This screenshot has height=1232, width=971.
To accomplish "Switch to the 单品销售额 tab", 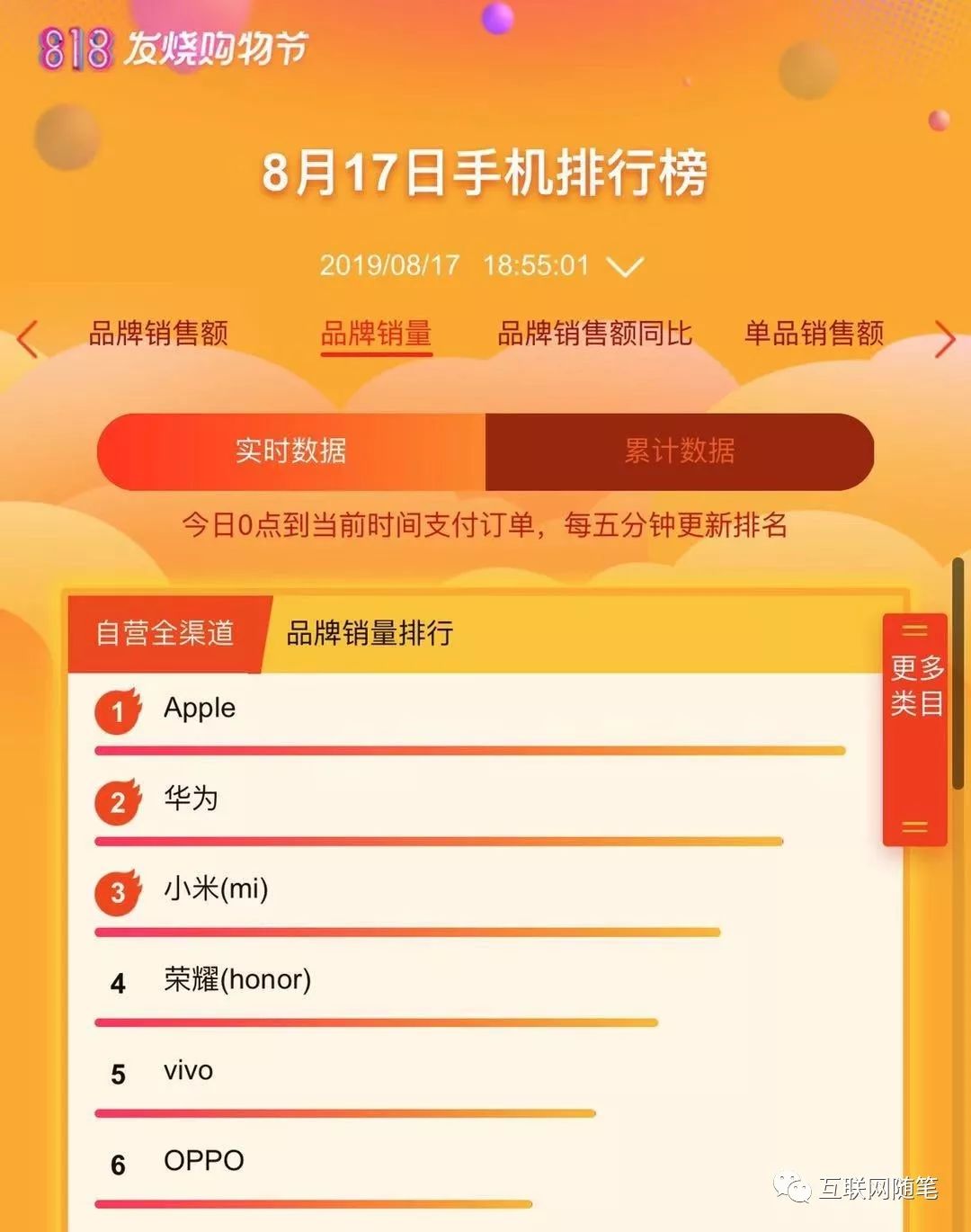I will pyautogui.click(x=814, y=334).
